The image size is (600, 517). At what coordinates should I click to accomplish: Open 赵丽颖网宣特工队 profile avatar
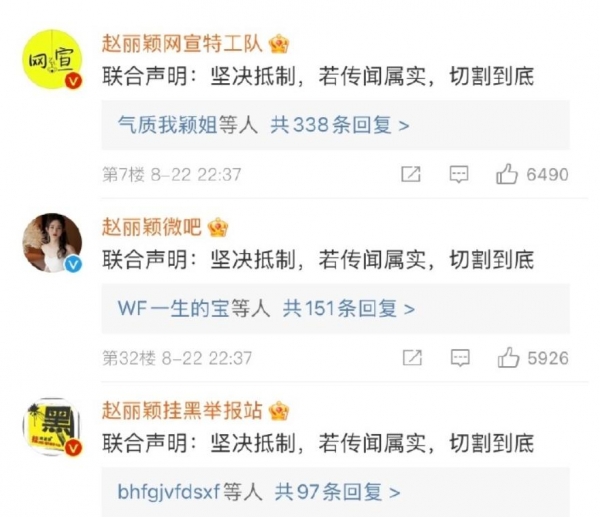[x=52, y=62]
